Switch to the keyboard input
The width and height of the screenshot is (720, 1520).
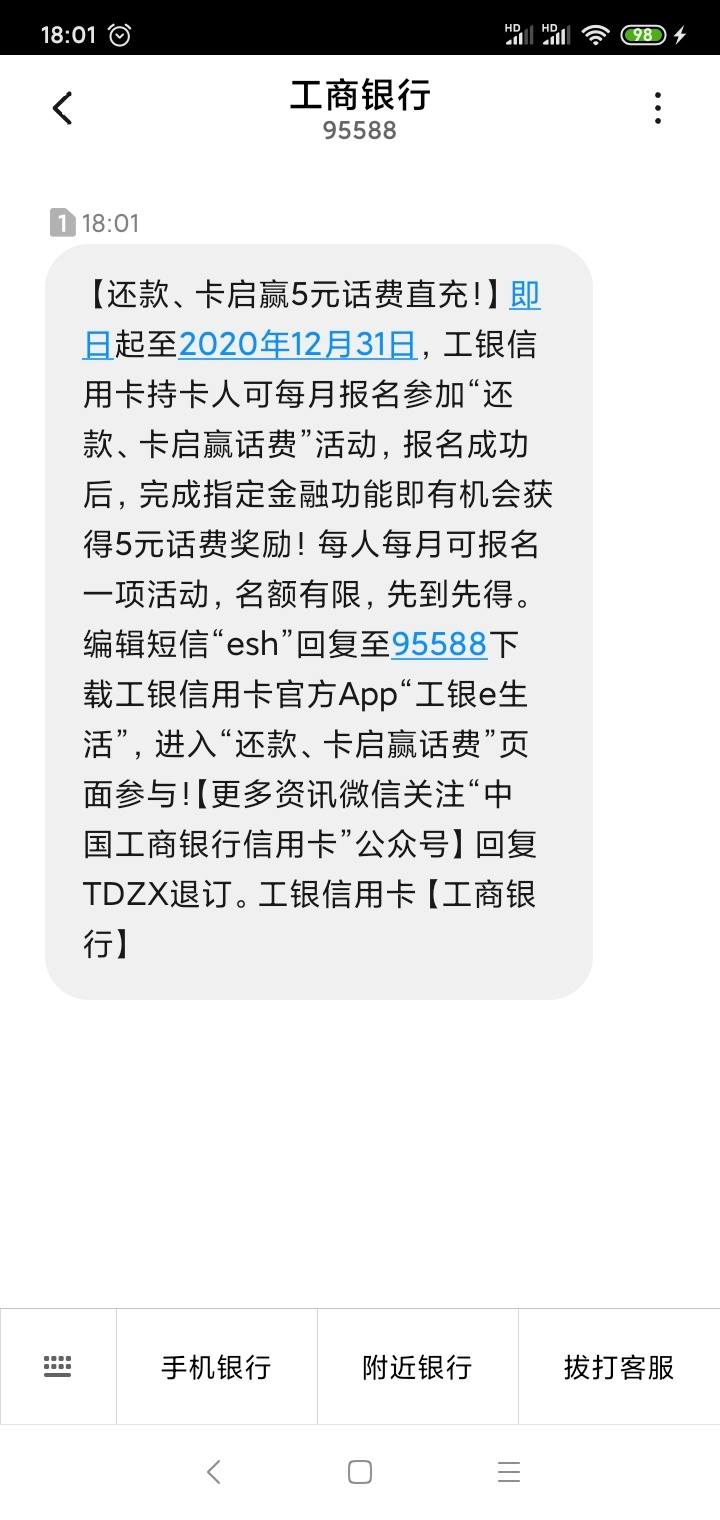pos(58,1366)
